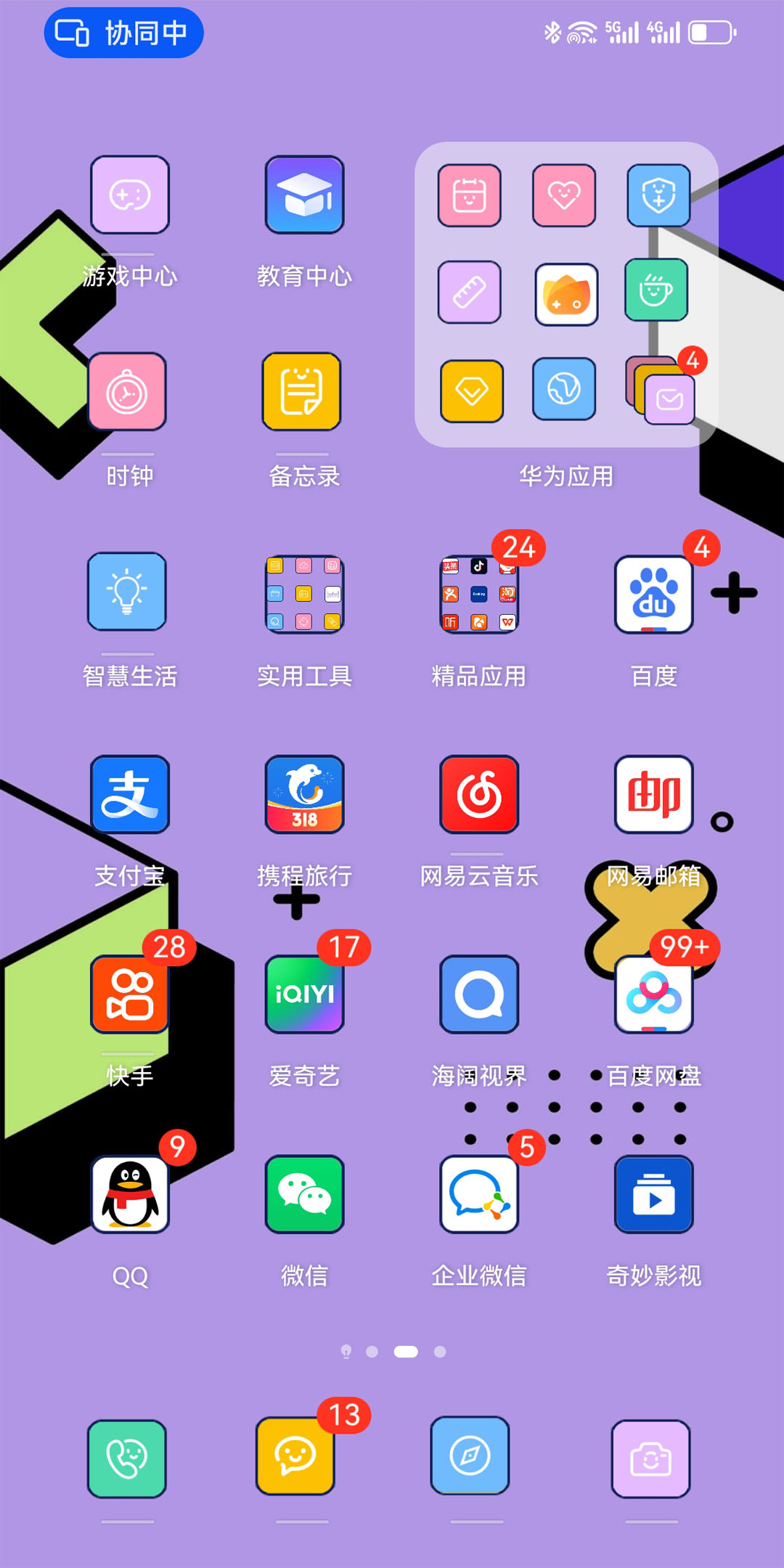Screen dimensions: 784x1568
Task: Open the 游戏中心 app
Action: pyautogui.click(x=130, y=195)
